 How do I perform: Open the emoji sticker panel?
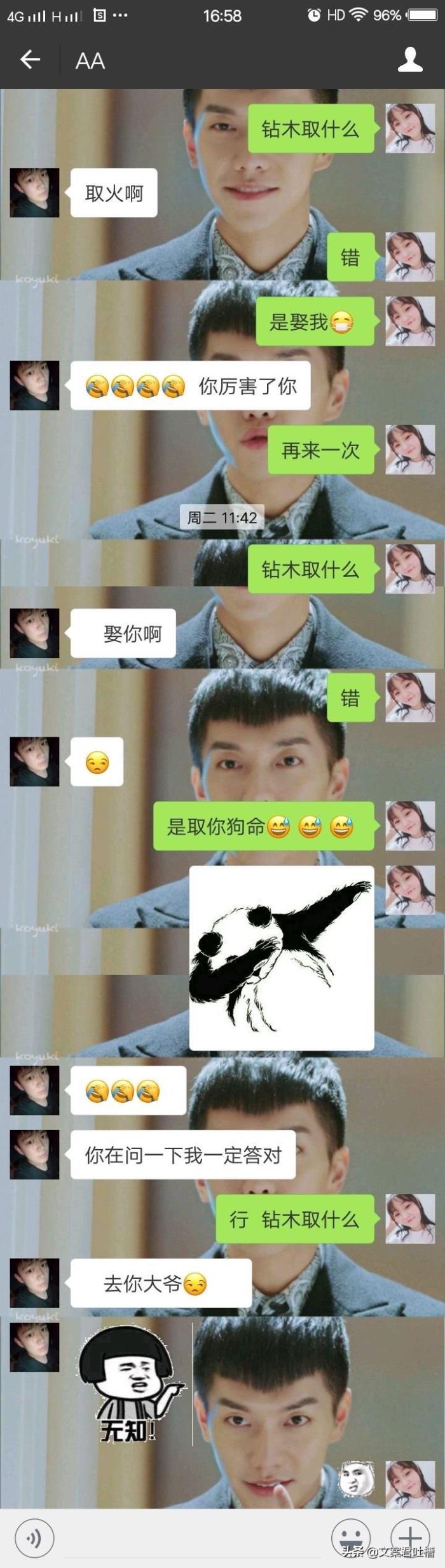point(350,1537)
